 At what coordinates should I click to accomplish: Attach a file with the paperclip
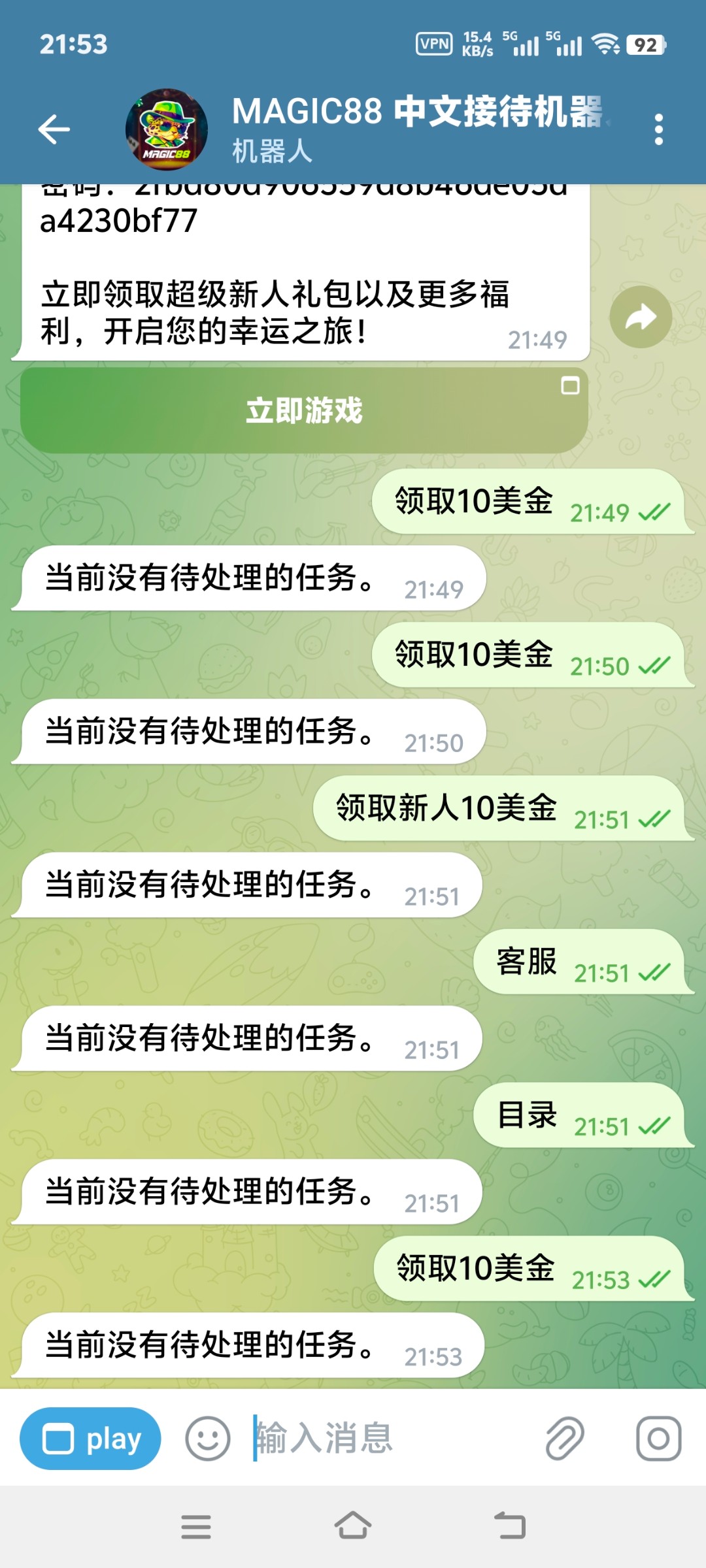click(564, 1439)
